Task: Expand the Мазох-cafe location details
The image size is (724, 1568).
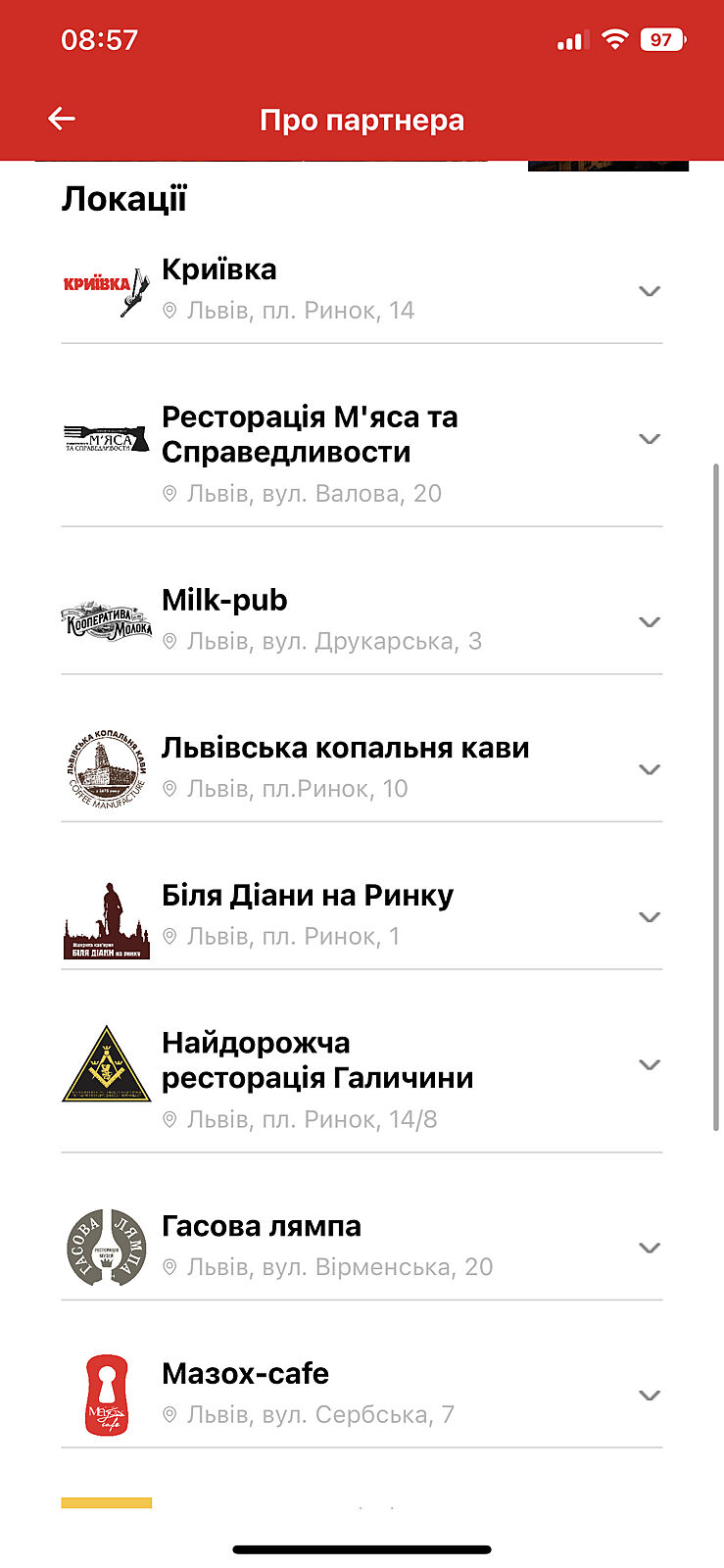Action: pos(649,1395)
